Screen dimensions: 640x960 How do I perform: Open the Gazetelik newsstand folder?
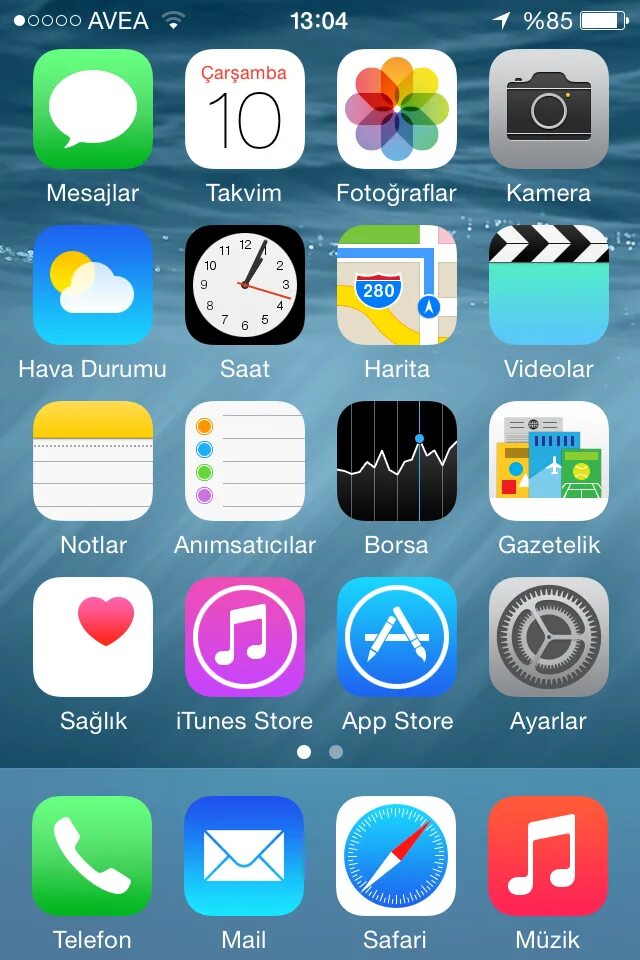coord(549,461)
